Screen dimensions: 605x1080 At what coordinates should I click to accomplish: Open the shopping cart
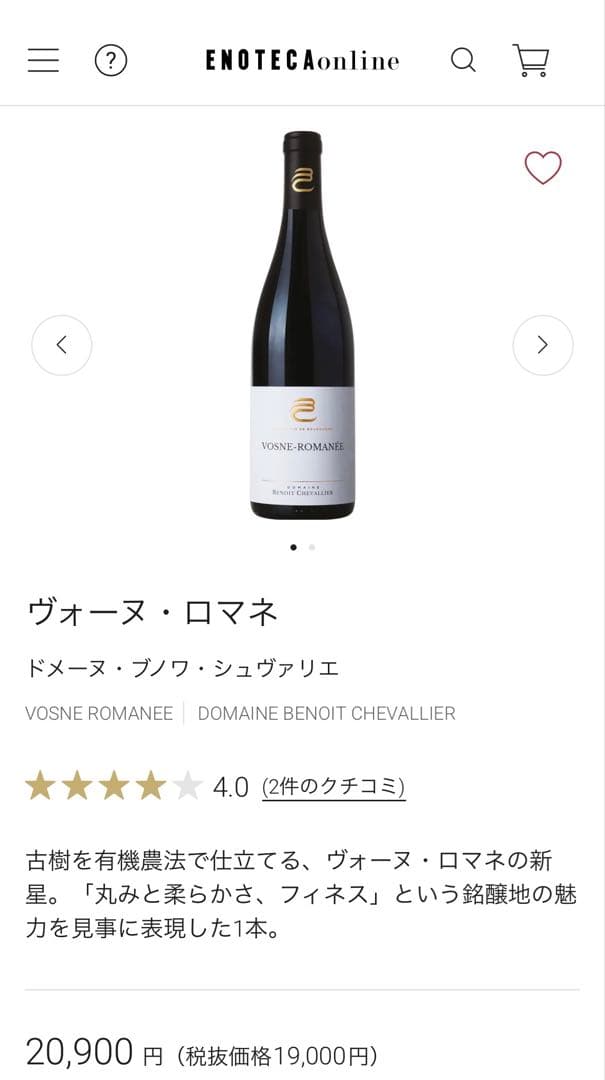tap(530, 61)
